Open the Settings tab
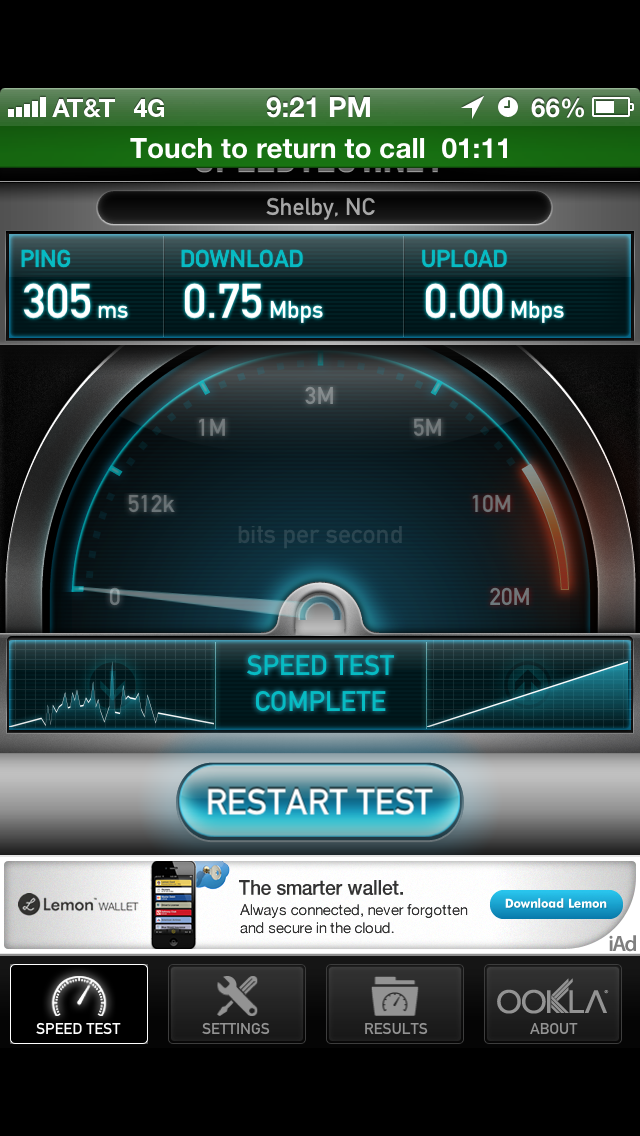 (x=236, y=1003)
